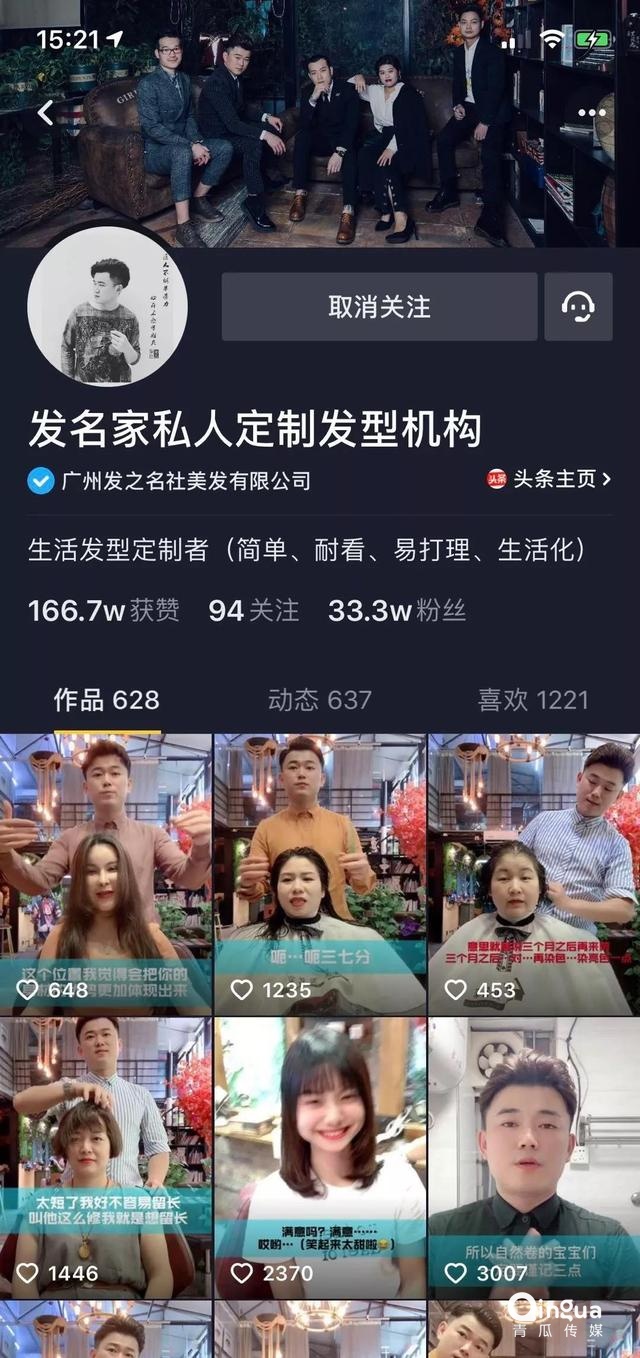Open the video with 3007 likes

534,1157
